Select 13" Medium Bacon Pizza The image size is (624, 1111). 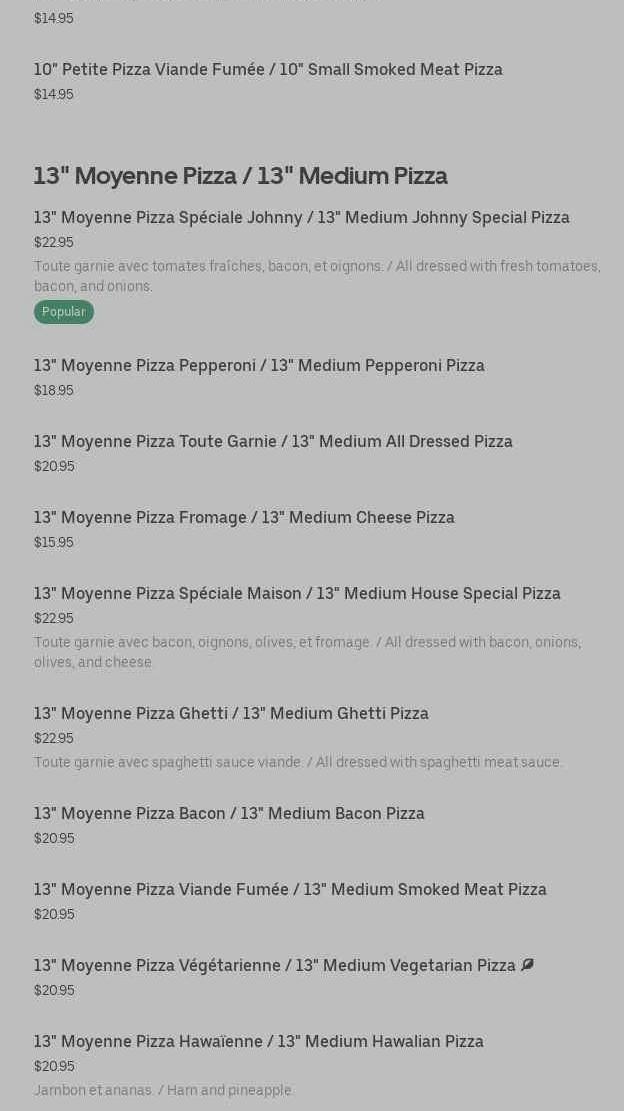[x=229, y=814]
